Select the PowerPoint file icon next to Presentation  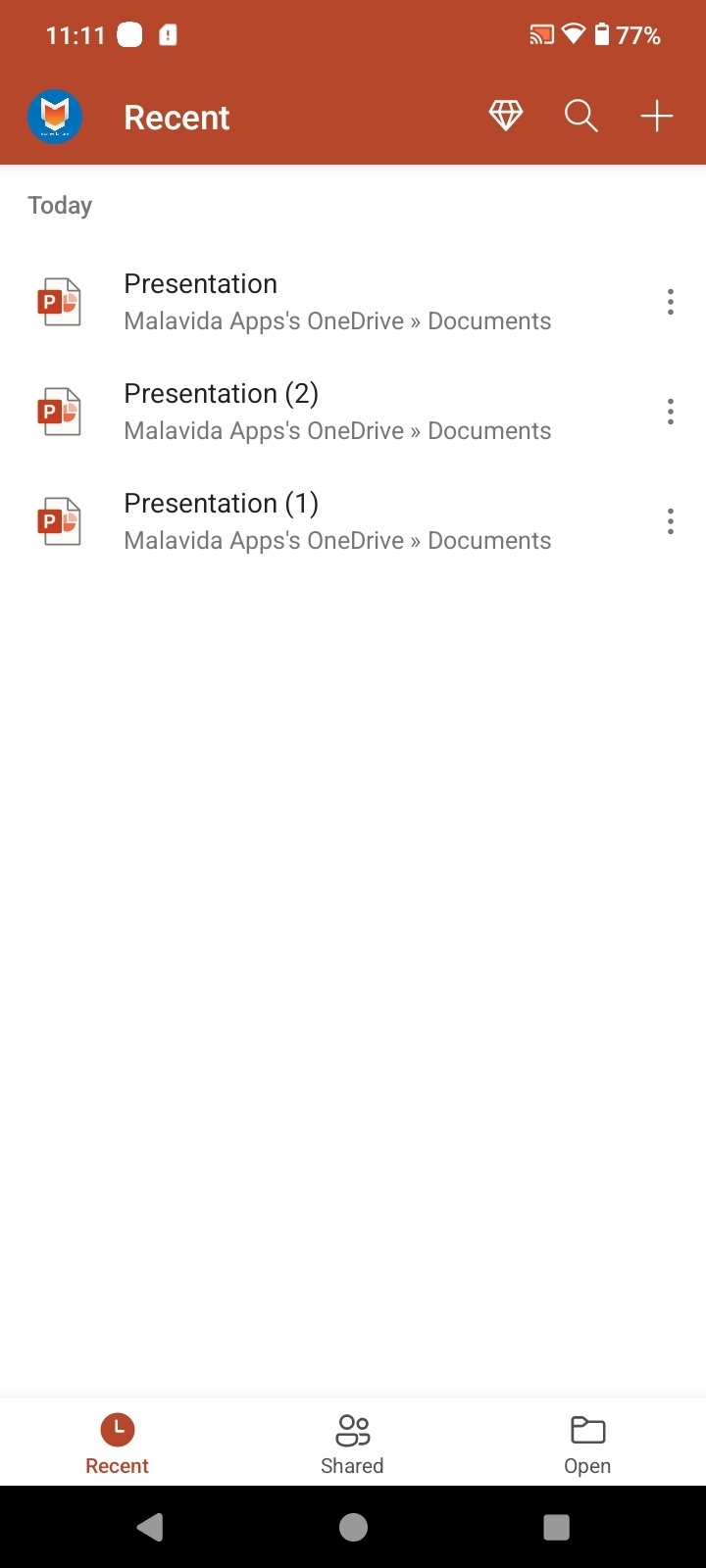tap(59, 302)
